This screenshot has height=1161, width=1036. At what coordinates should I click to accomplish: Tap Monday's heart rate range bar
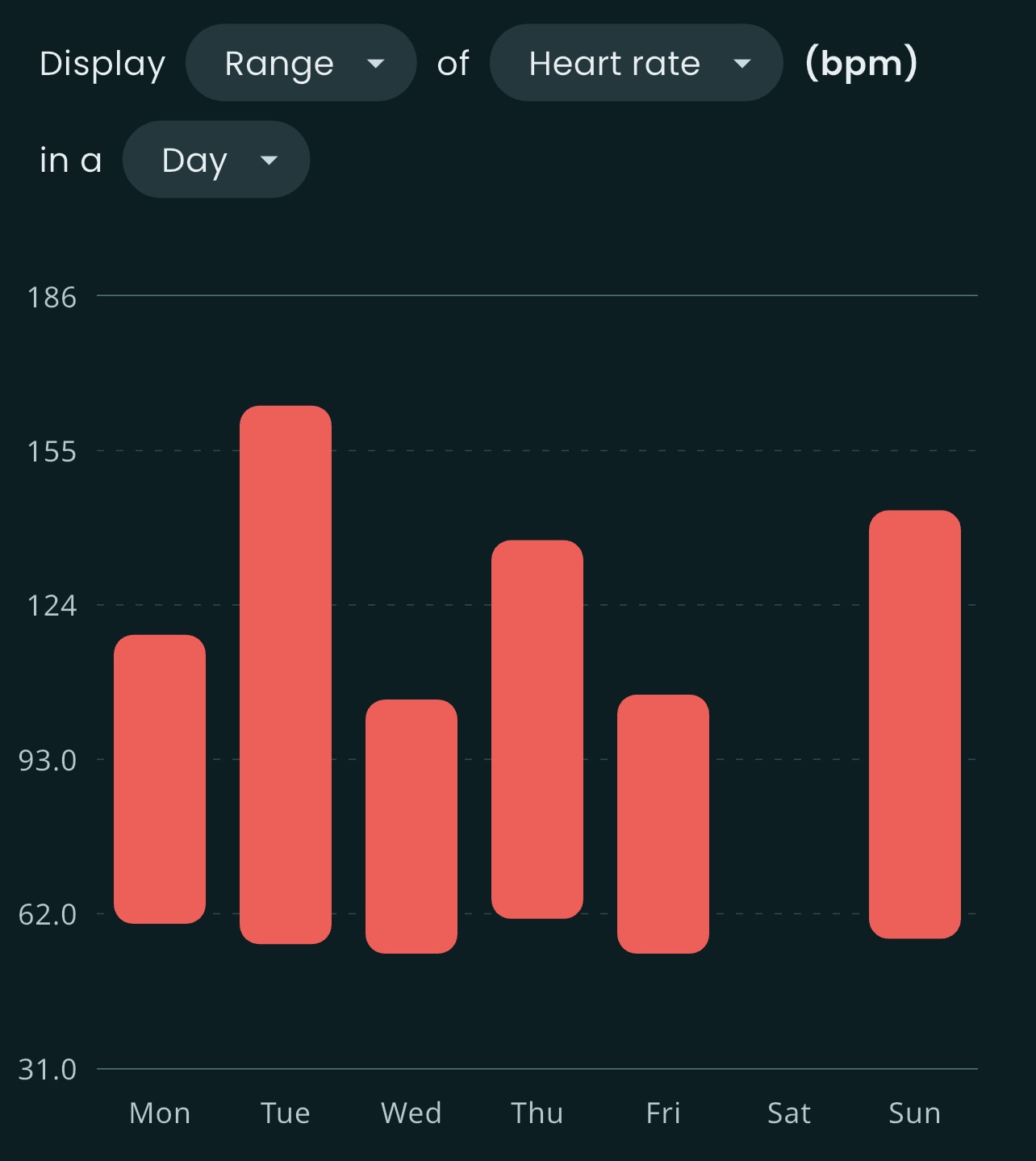coord(160,779)
